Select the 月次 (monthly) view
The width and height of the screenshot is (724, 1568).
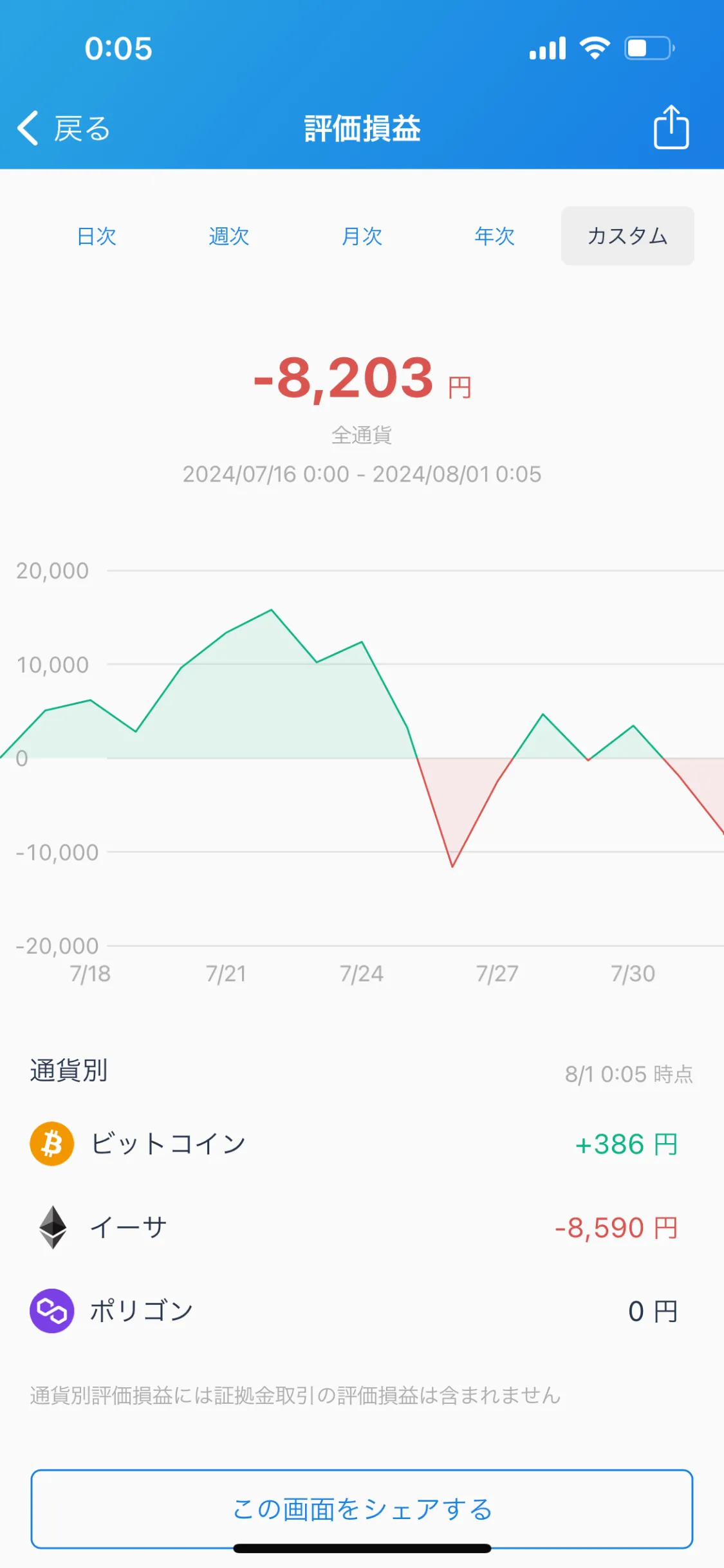[362, 236]
